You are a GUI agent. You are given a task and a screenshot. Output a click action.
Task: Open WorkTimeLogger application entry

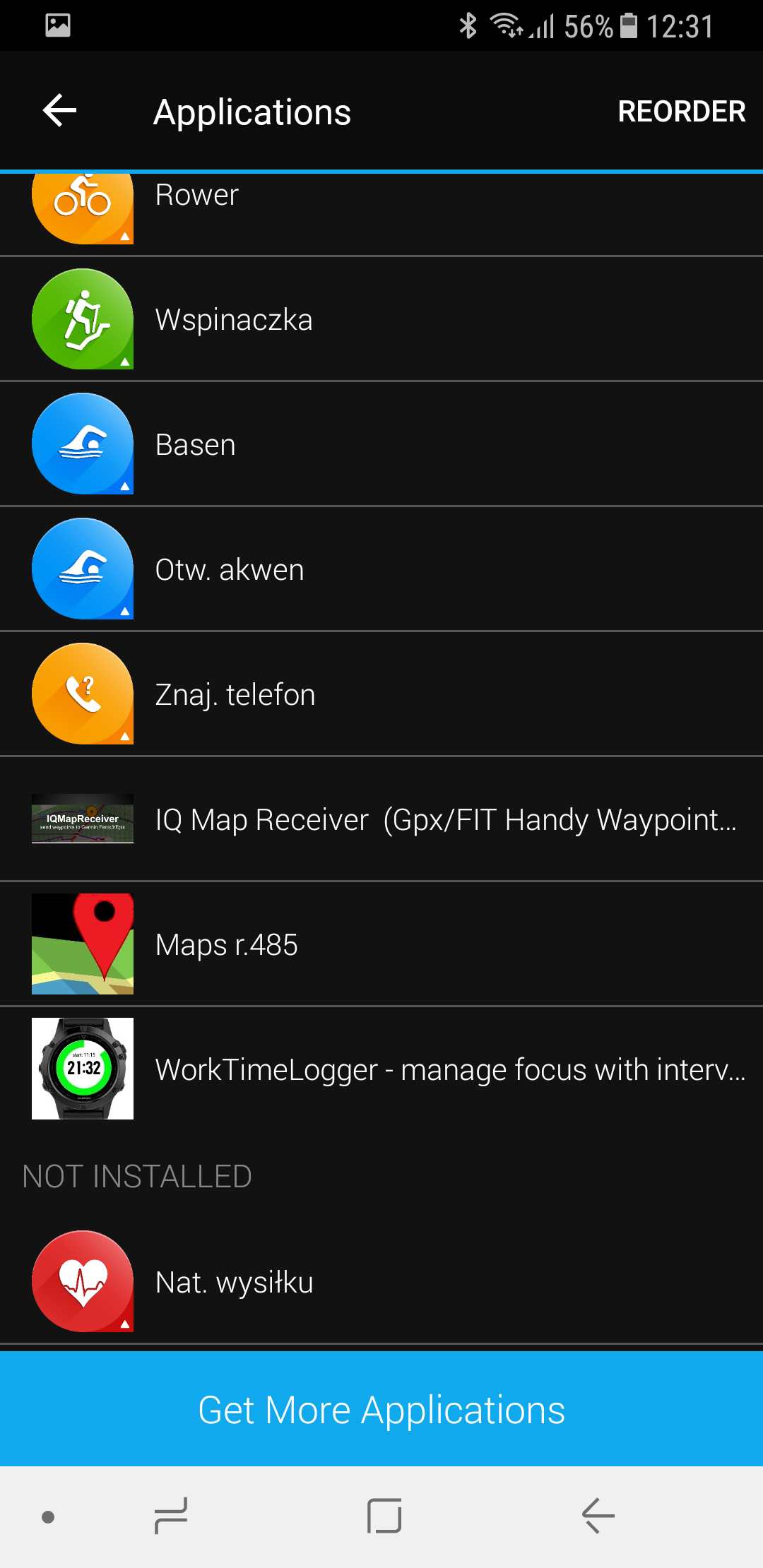coord(381,1069)
